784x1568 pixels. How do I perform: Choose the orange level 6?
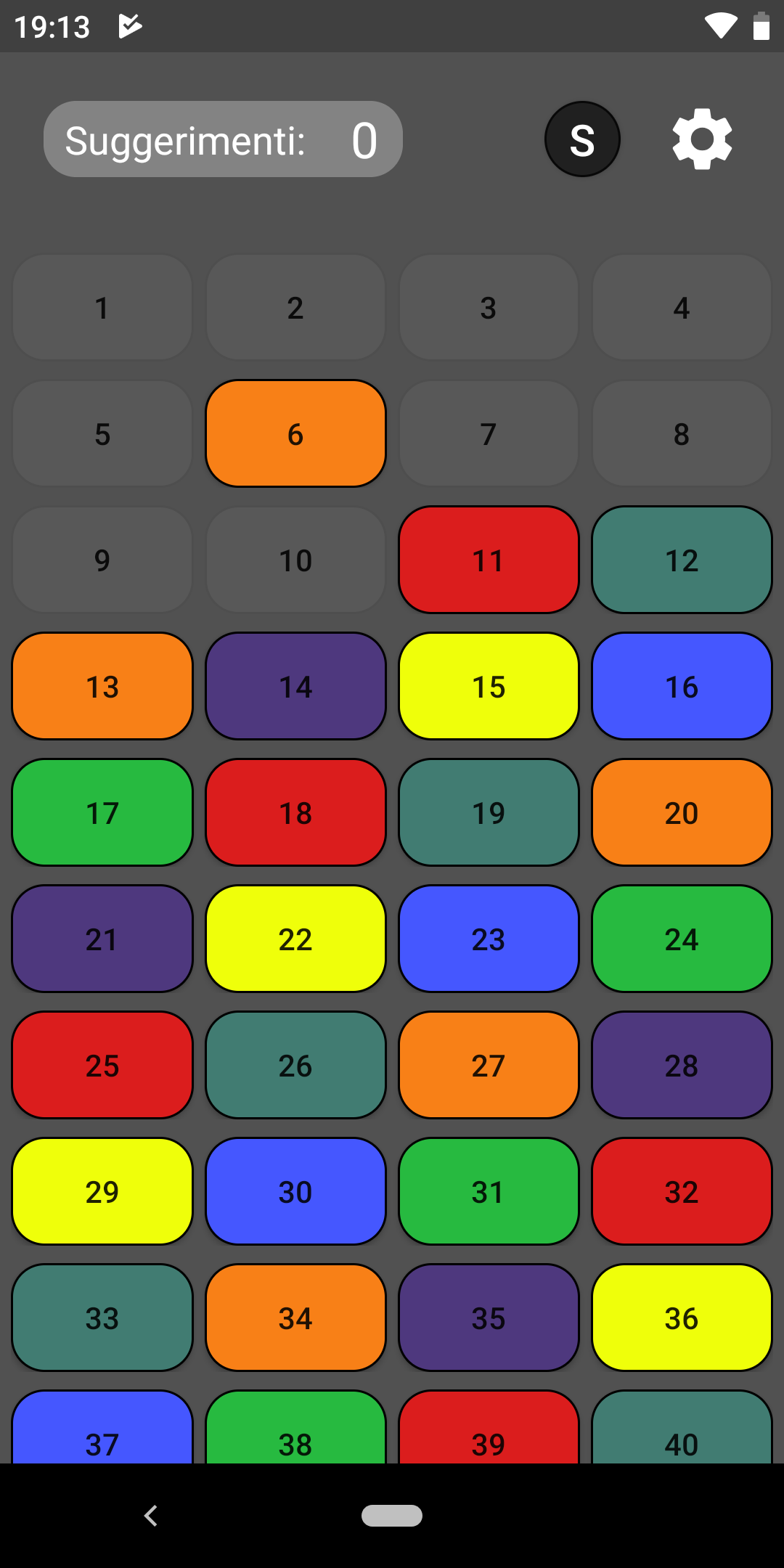[x=295, y=433]
